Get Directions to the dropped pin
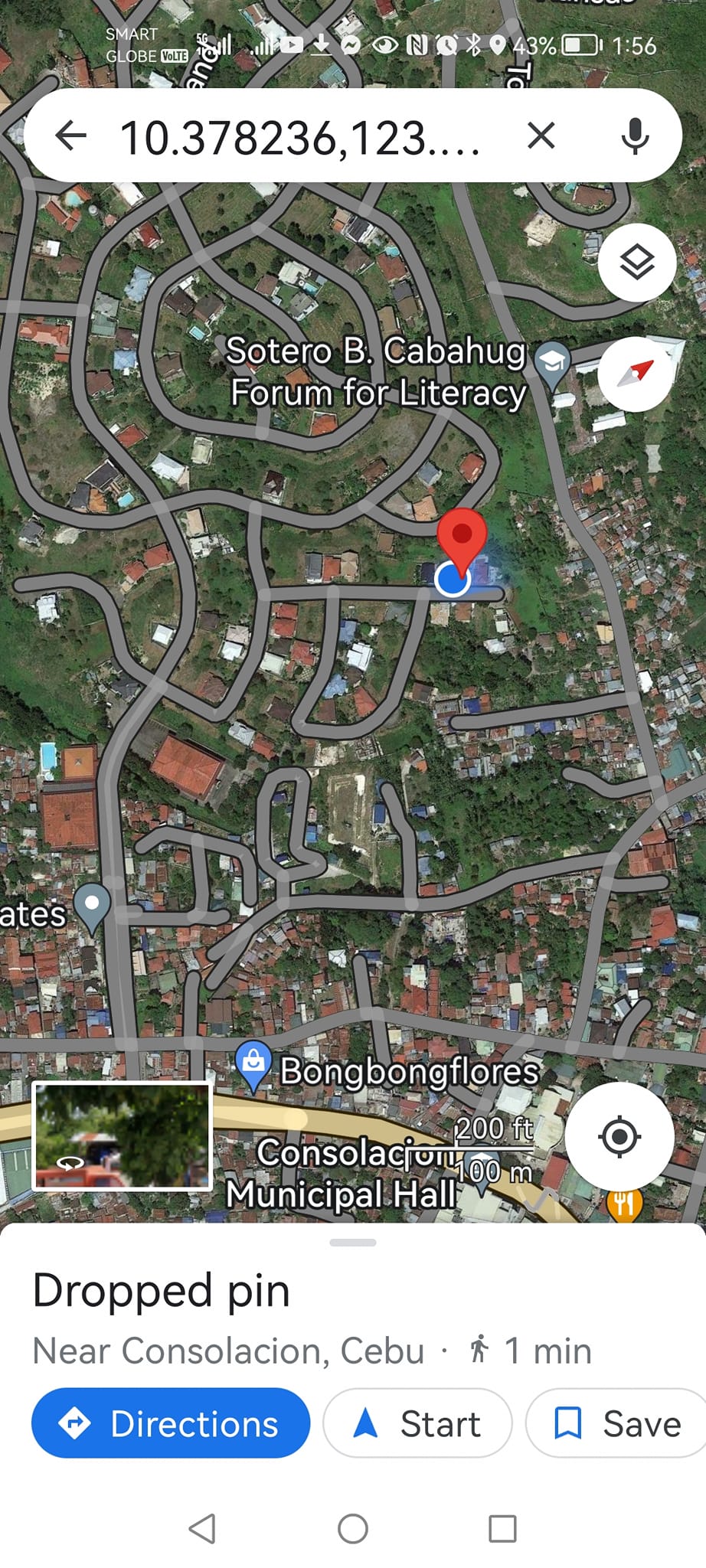 (171, 1423)
